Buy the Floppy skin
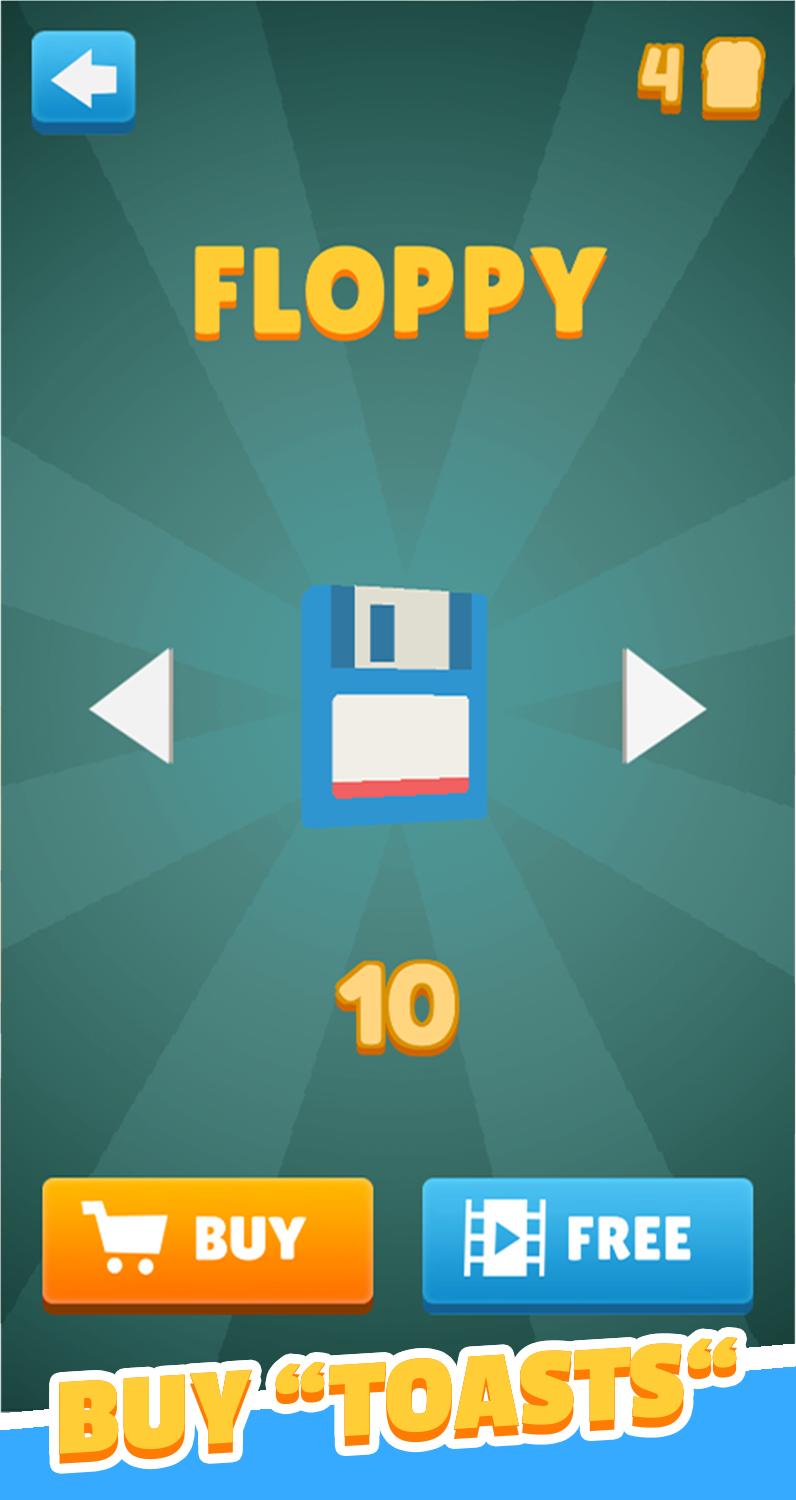Viewport: 796px width, 1500px height. pos(207,1240)
